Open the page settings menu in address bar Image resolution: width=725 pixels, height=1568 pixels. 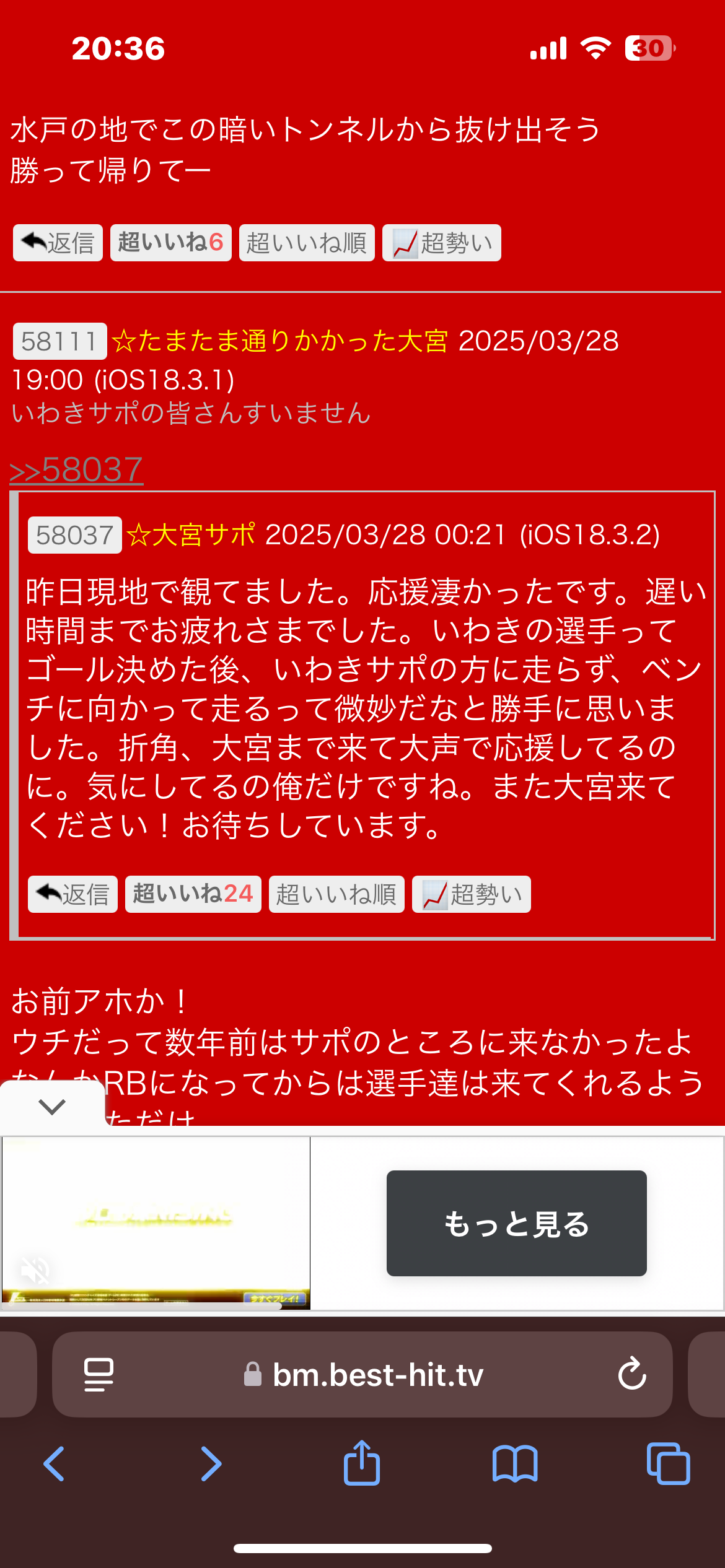pos(99,1375)
